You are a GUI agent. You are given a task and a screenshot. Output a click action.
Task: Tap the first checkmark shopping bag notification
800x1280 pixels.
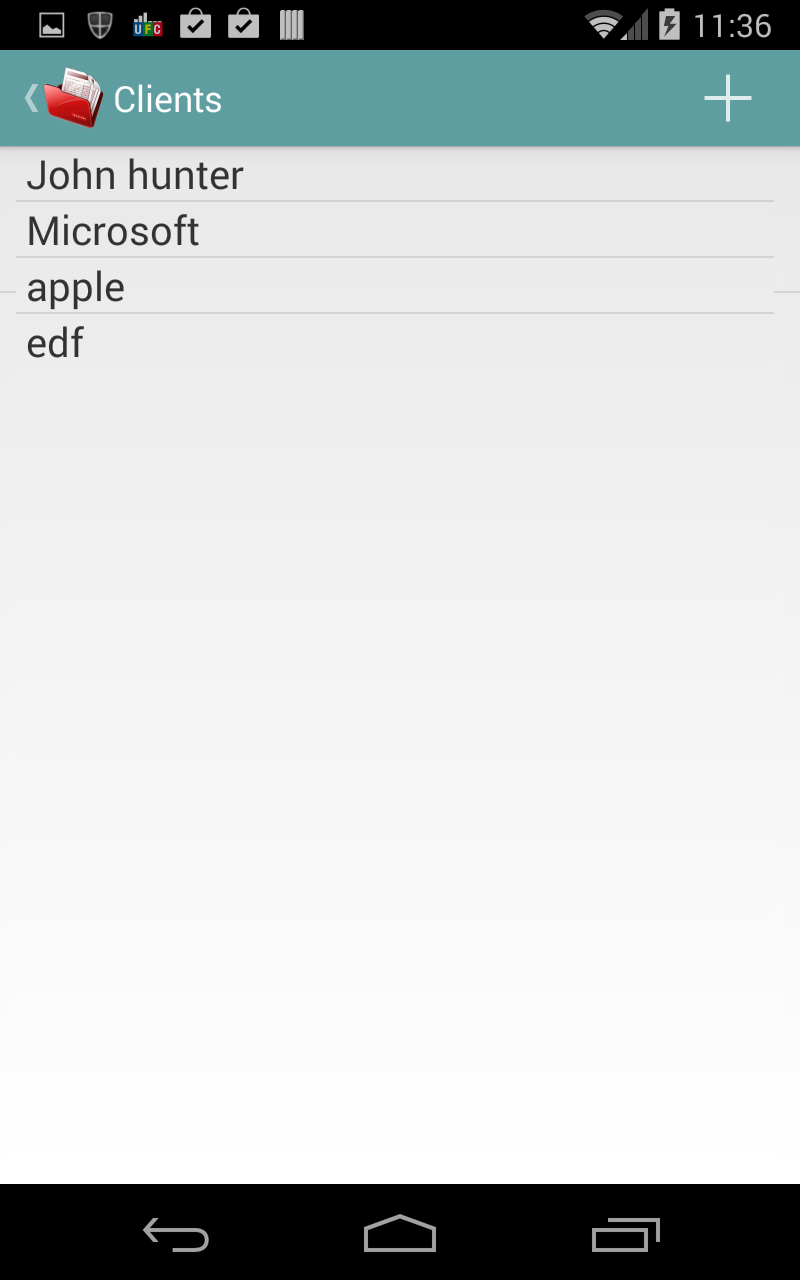[x=196, y=24]
